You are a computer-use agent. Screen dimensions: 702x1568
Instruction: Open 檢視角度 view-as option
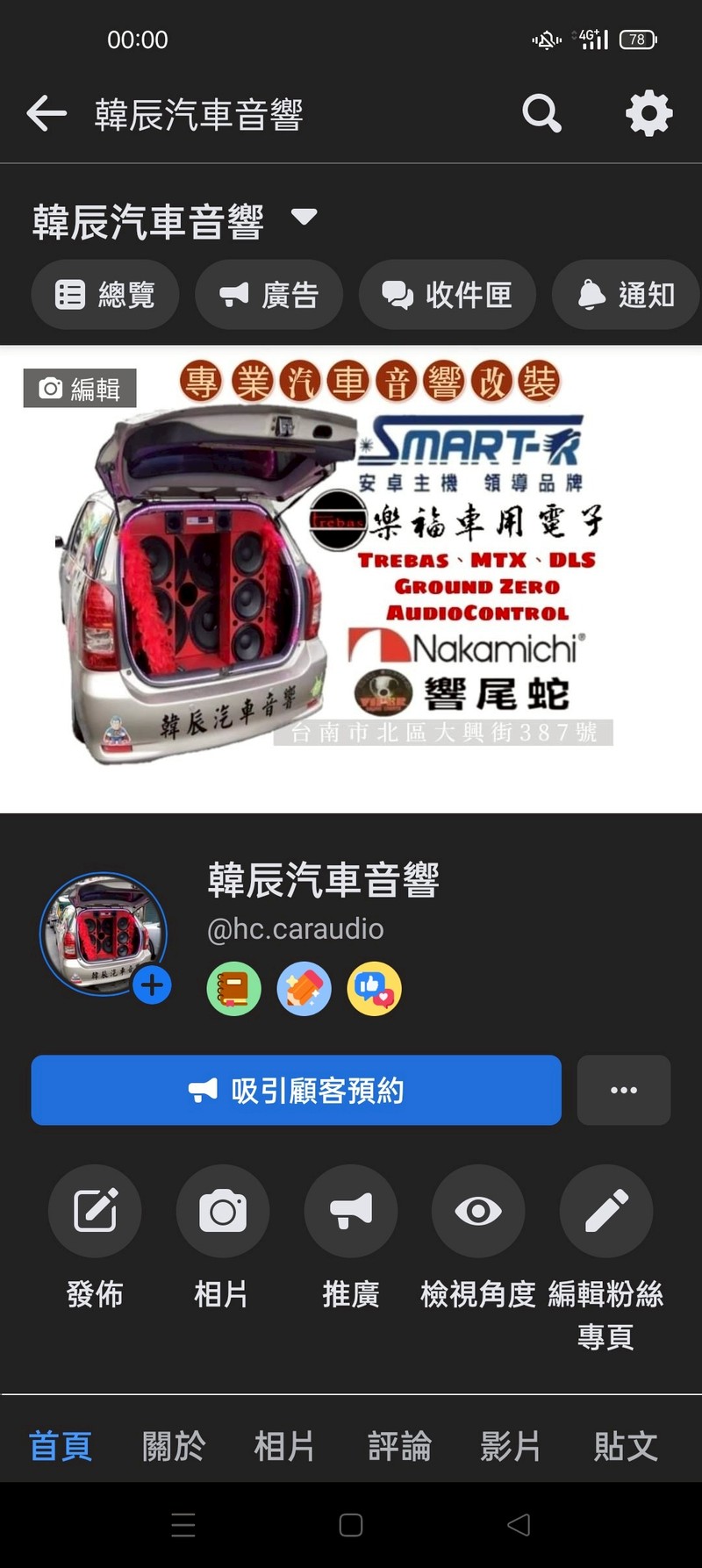[478, 1212]
